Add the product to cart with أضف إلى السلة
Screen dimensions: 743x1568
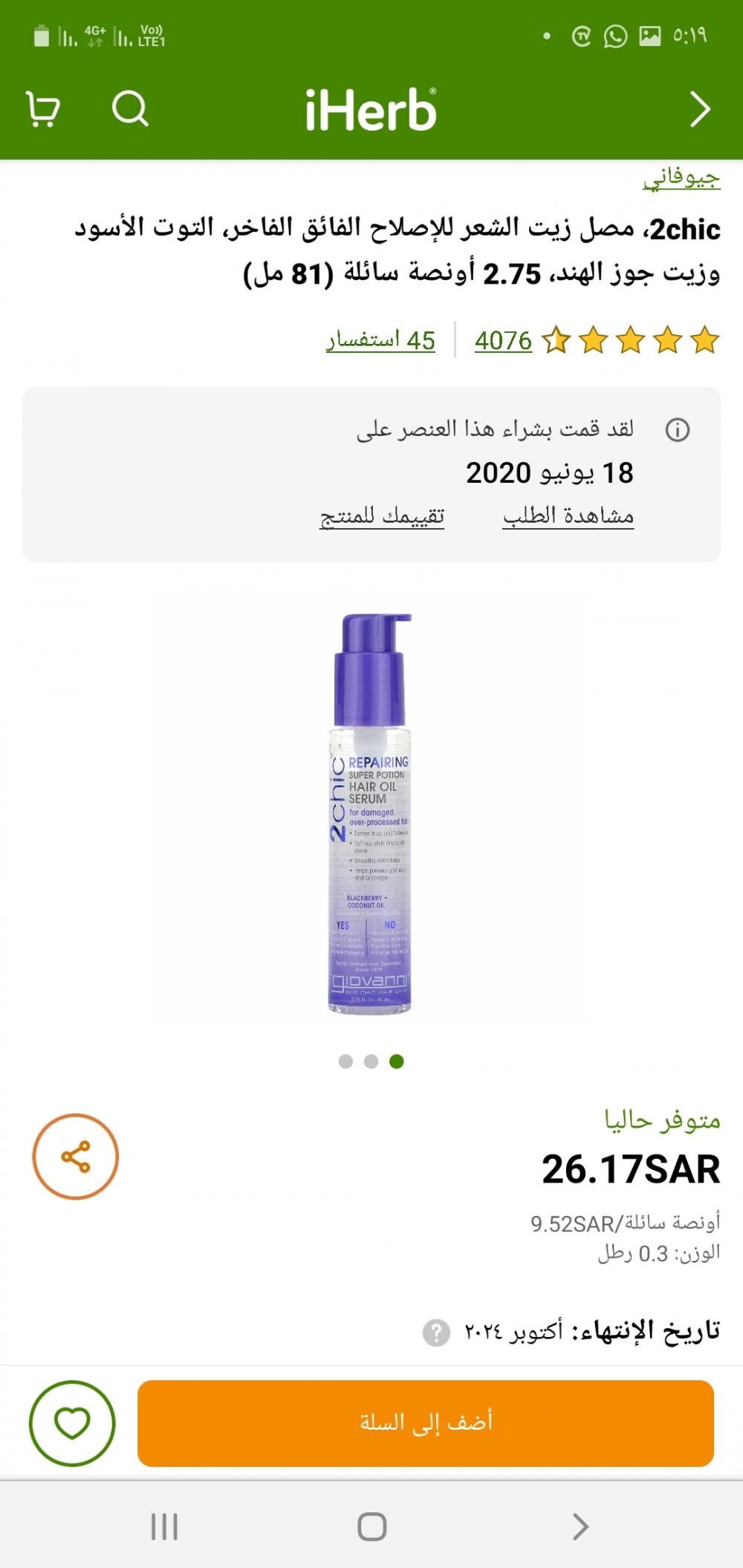point(426,1423)
